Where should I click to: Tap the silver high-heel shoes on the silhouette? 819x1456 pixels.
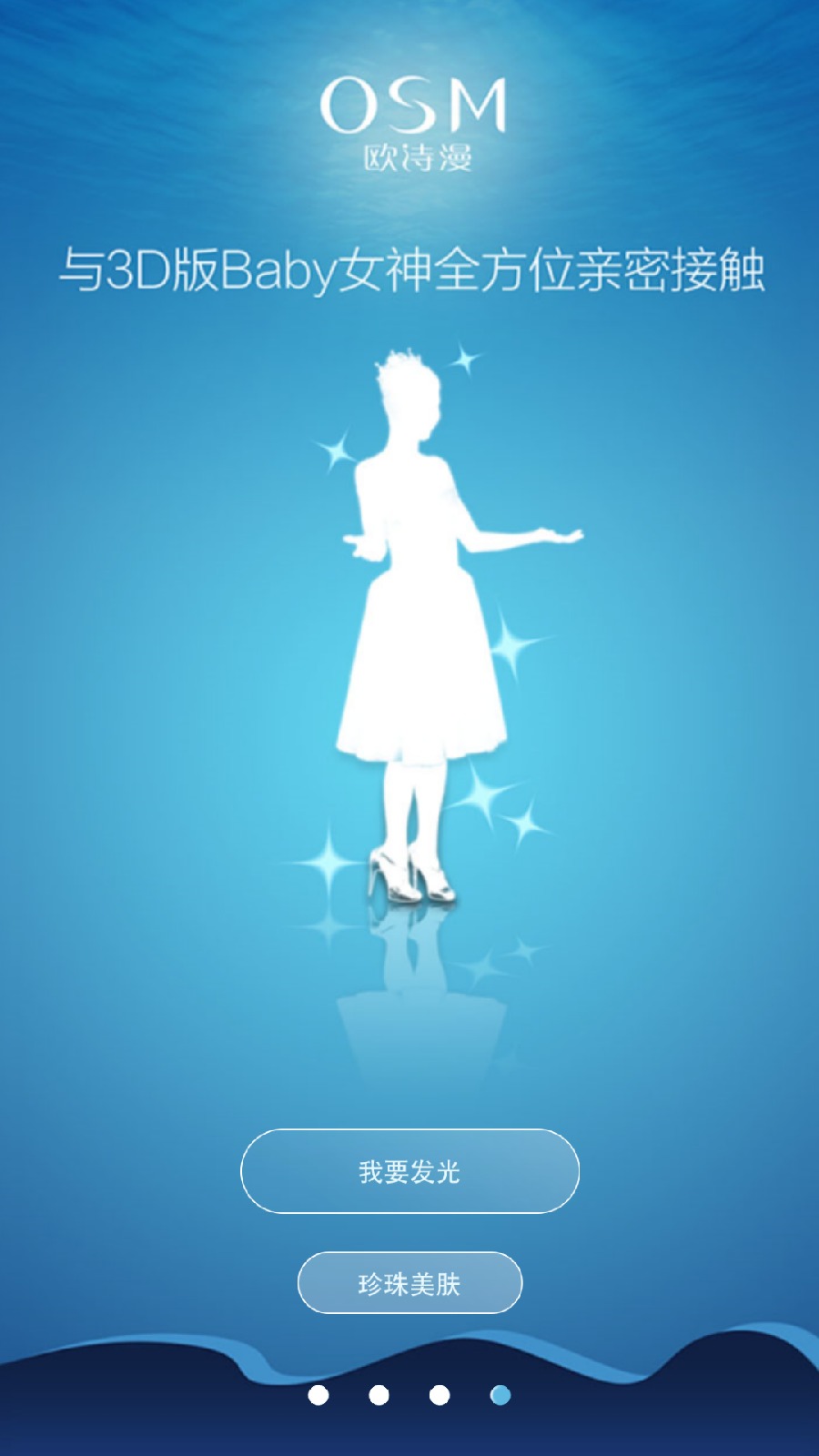(409, 878)
